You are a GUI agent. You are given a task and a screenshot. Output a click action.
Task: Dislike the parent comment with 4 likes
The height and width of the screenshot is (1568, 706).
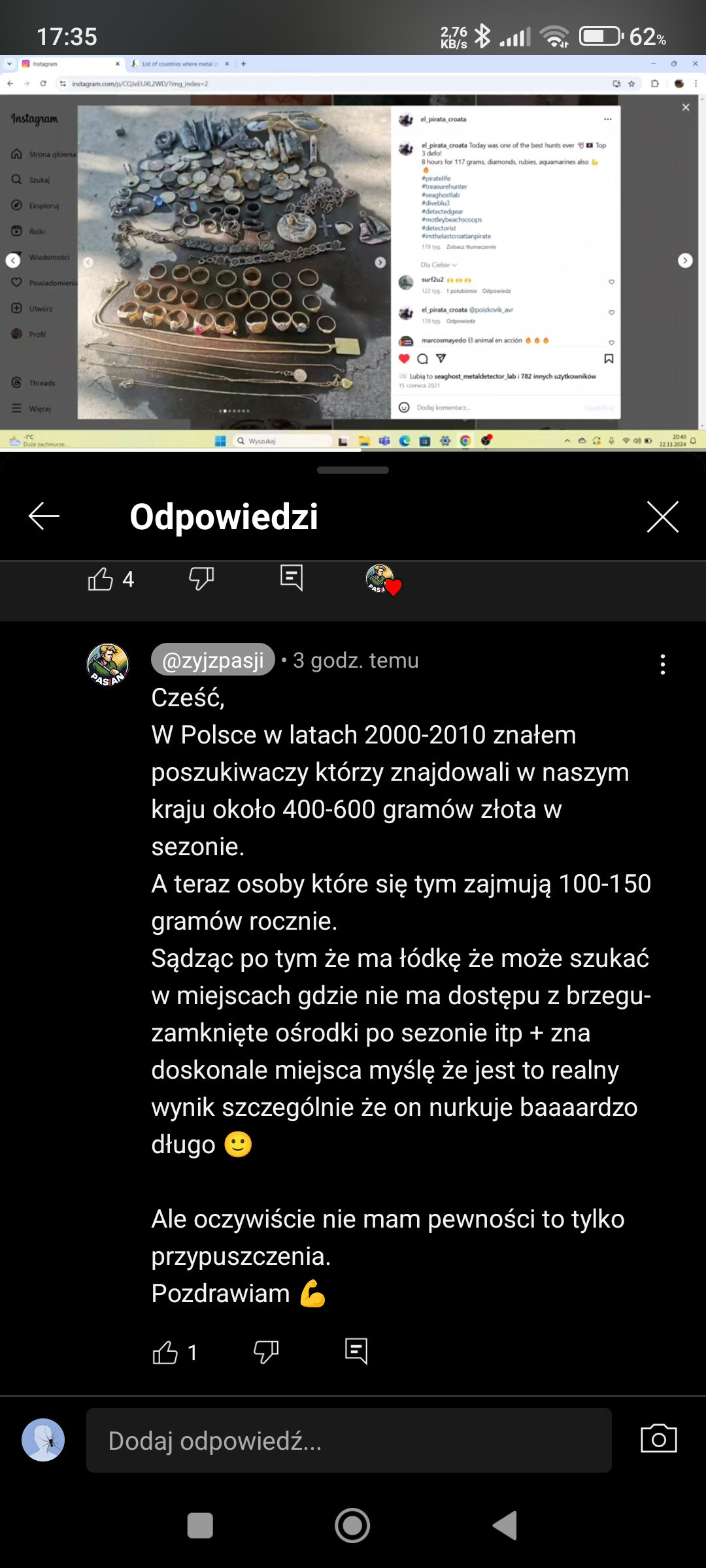[x=201, y=578]
